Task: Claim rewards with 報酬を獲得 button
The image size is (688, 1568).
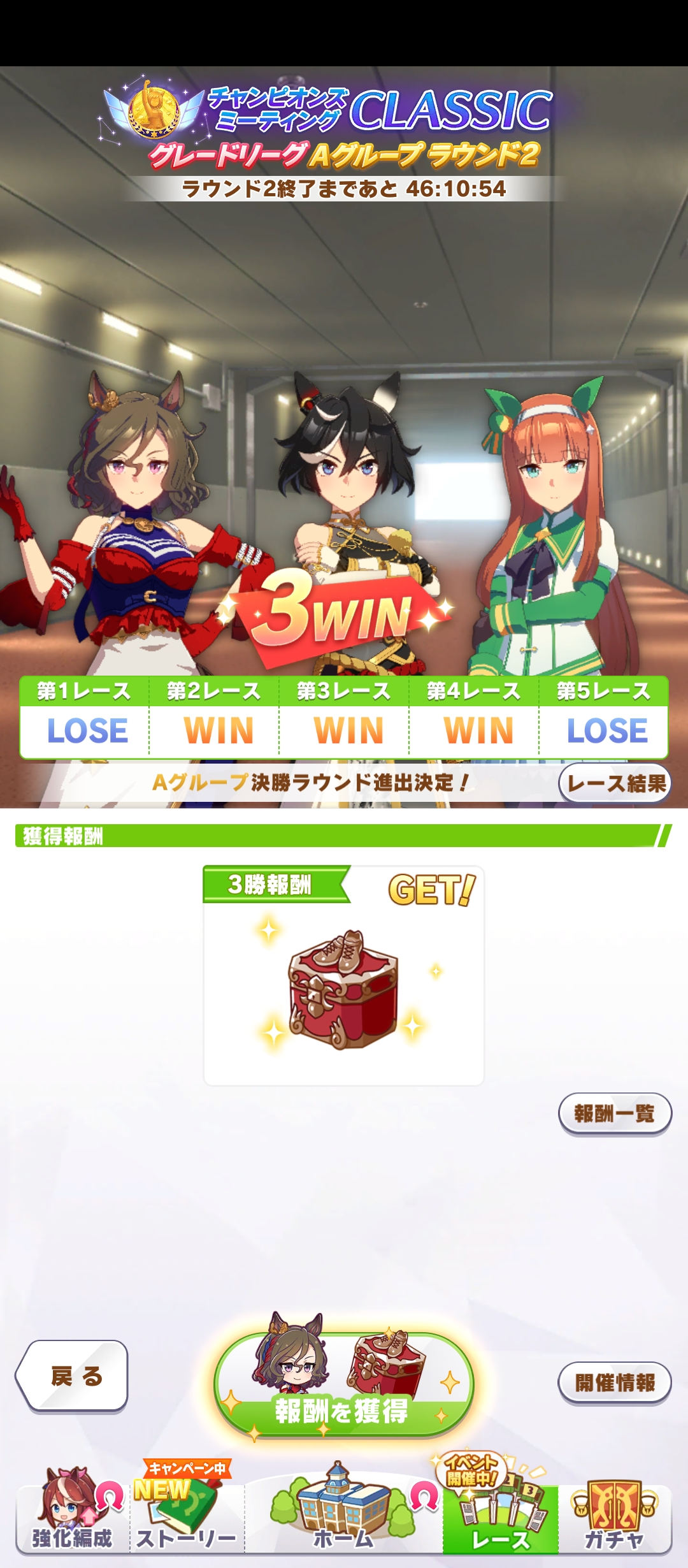Action: [x=343, y=1384]
